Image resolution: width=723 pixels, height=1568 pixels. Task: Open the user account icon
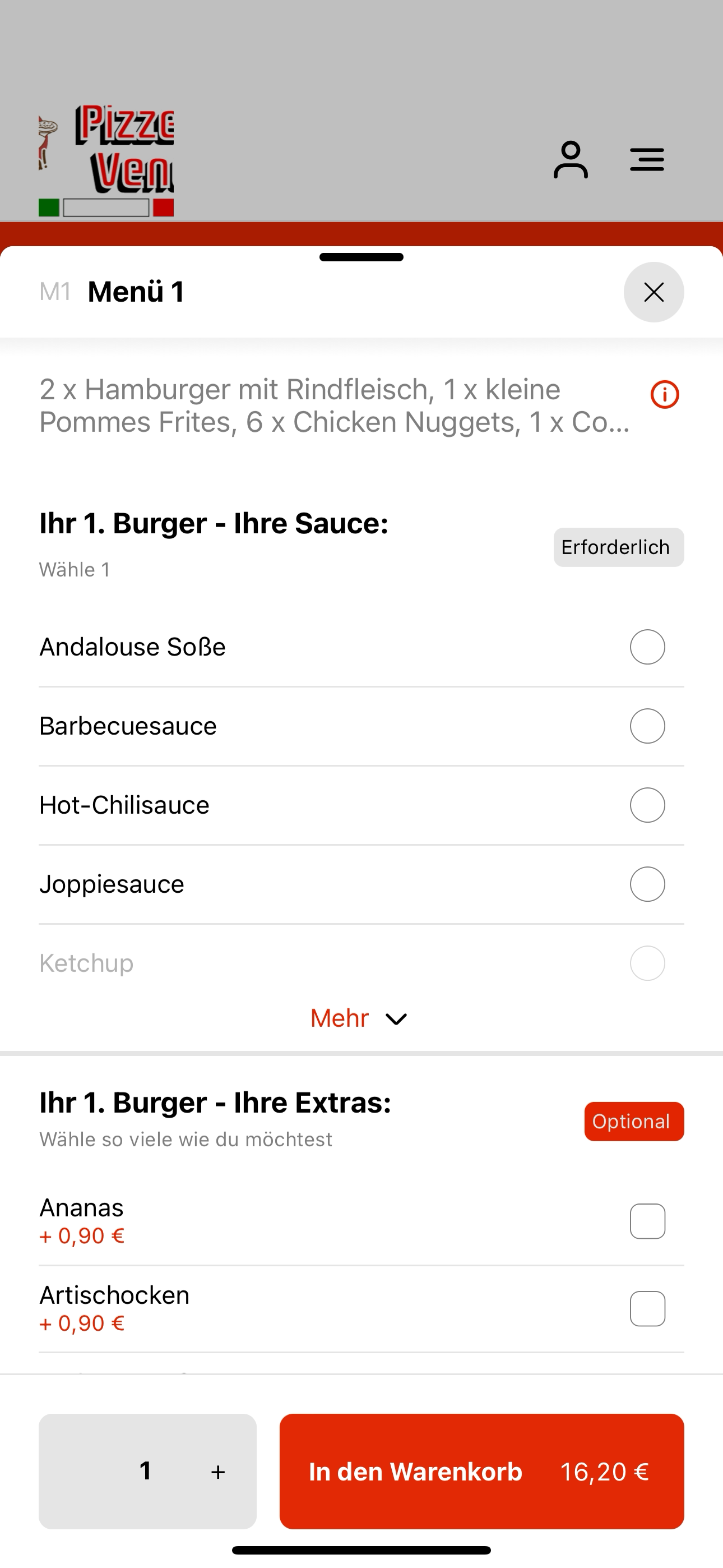tap(570, 159)
